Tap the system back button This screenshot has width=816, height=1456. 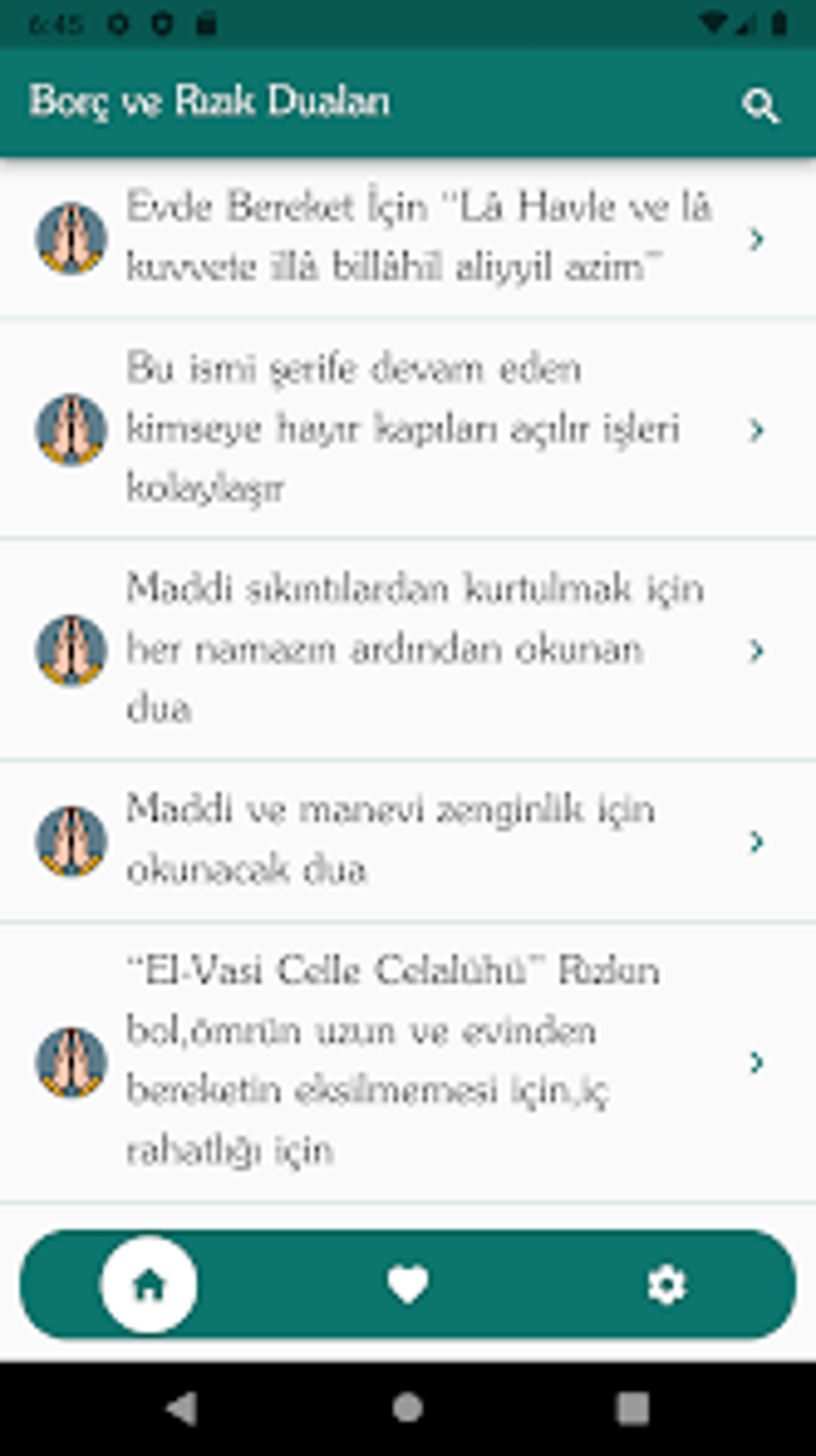182,1408
